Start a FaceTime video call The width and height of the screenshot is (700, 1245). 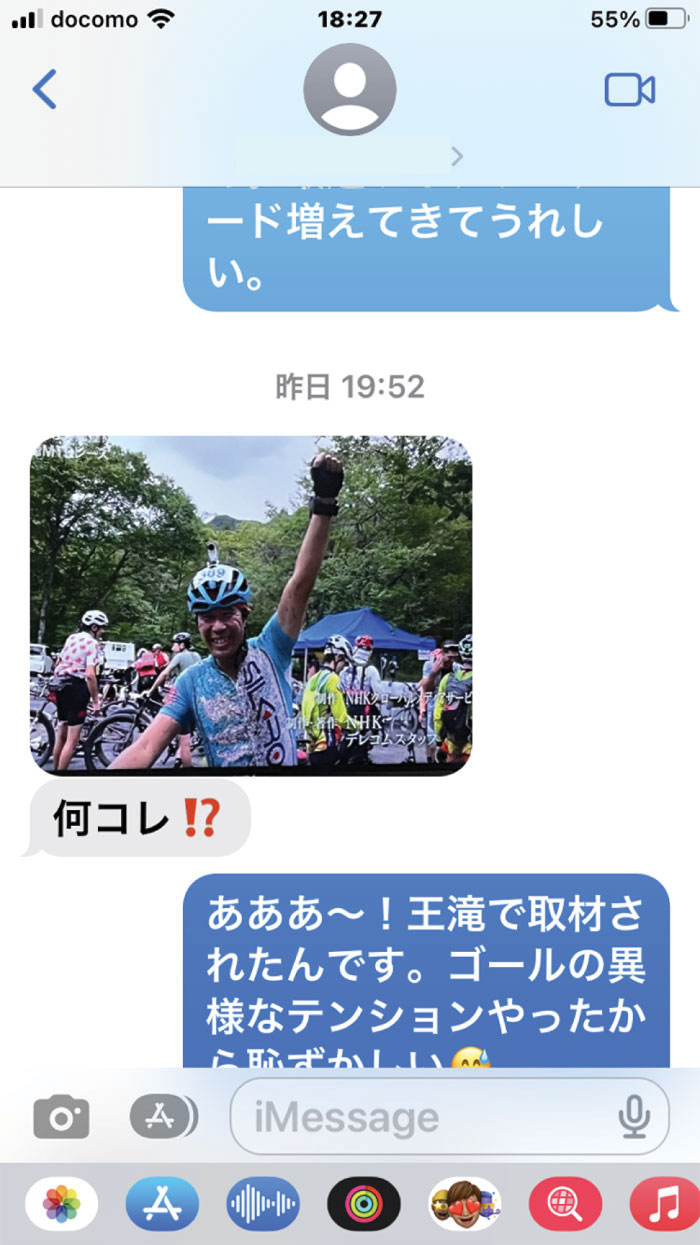[630, 90]
